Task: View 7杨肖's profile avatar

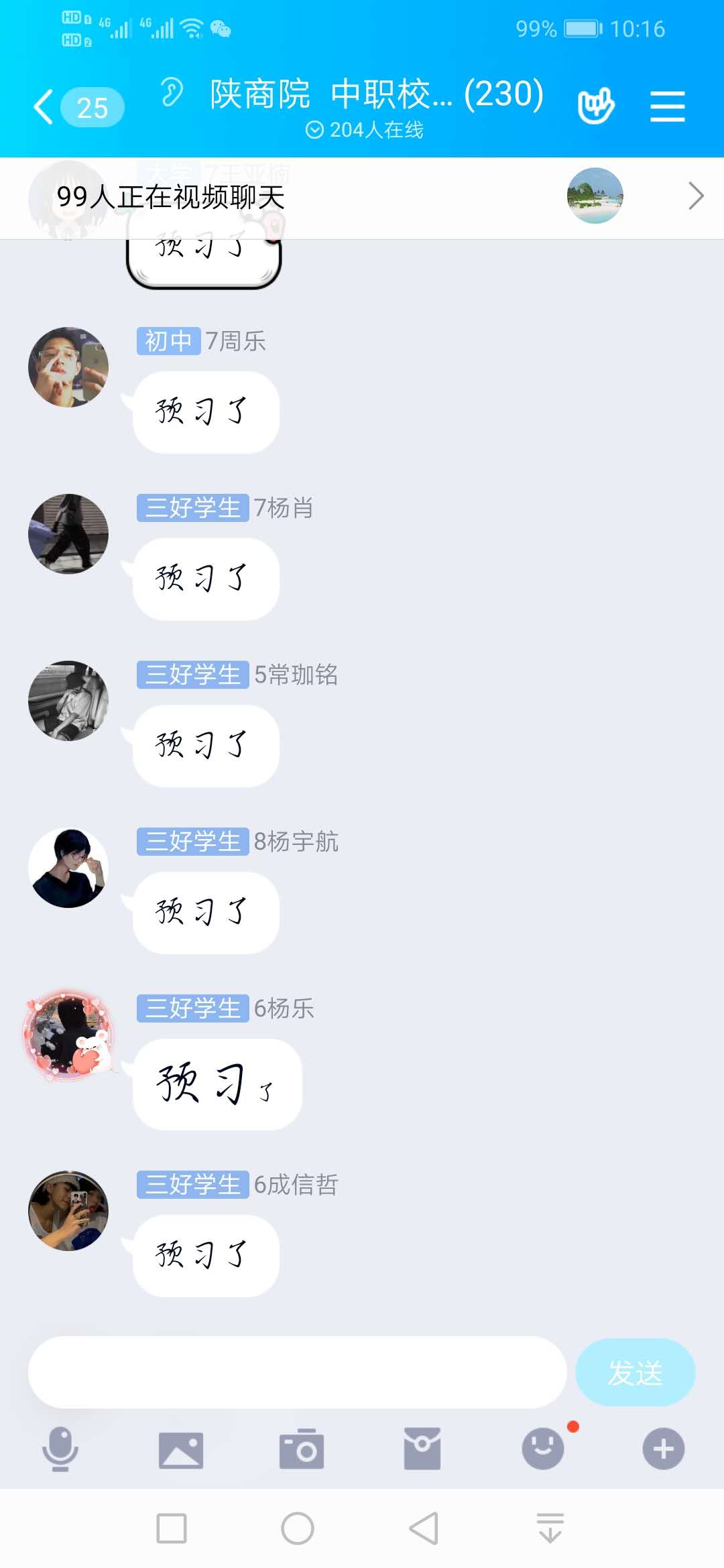Action: coord(68,534)
